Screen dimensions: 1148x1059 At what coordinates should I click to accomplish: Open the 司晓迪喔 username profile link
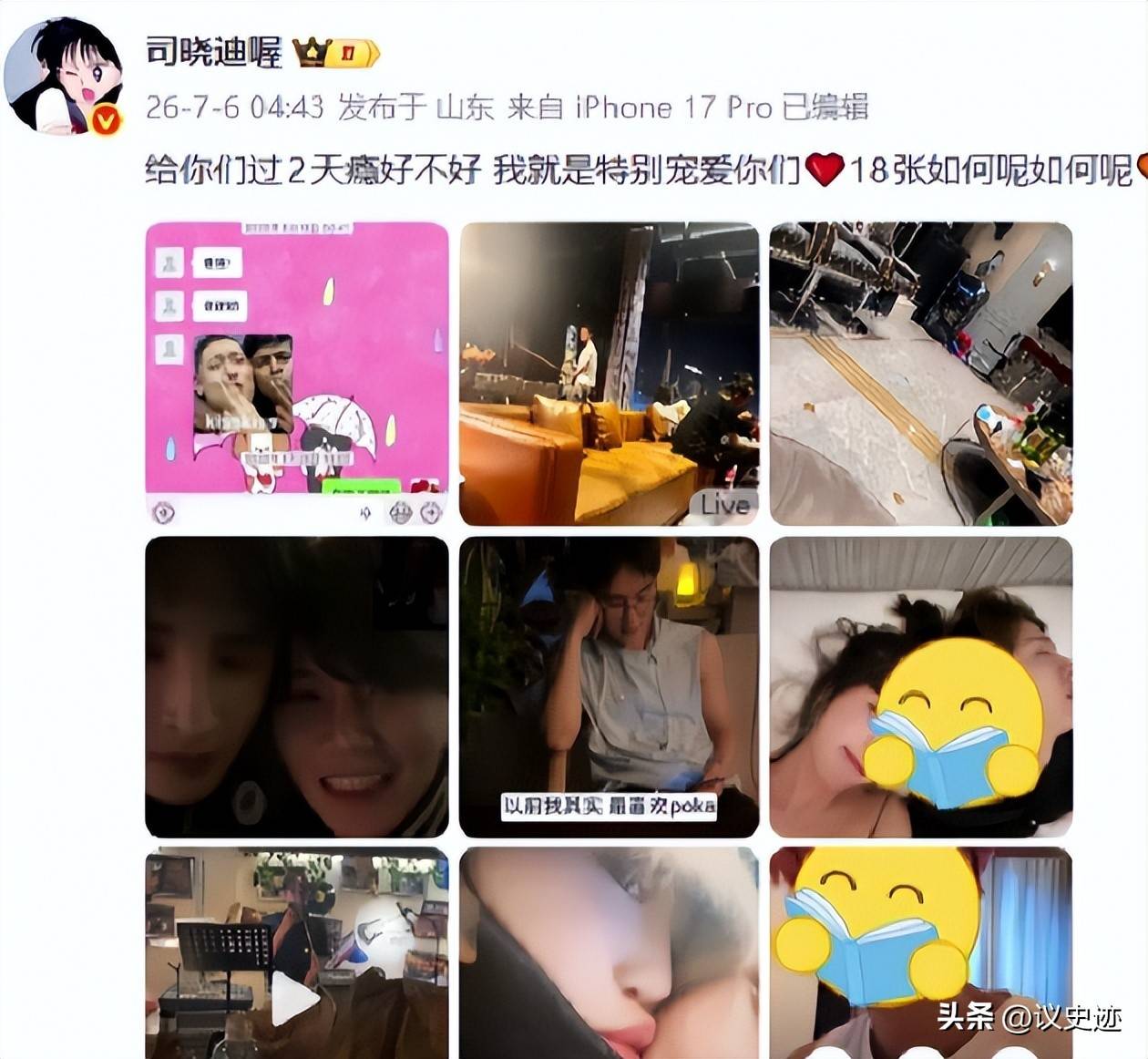click(x=214, y=51)
